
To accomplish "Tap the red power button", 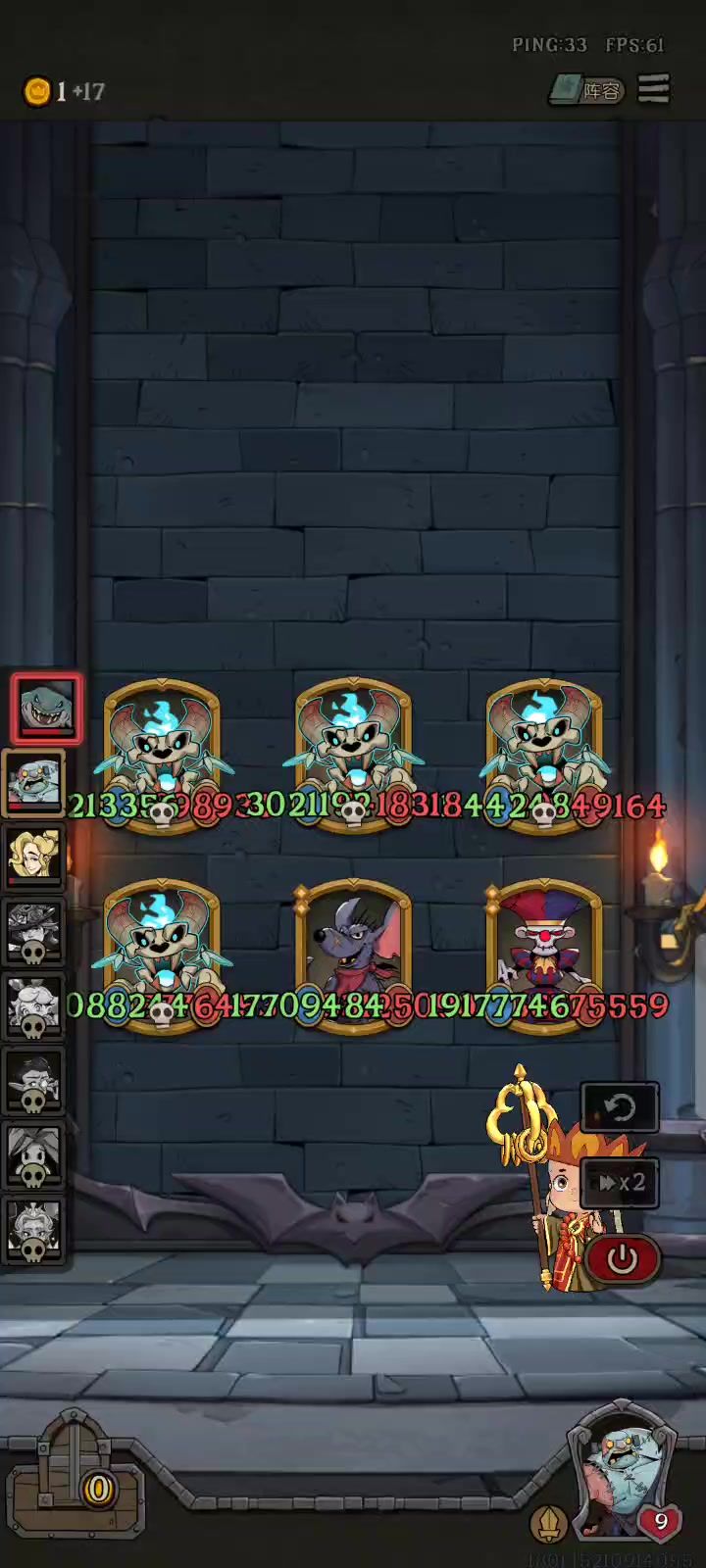I will tap(623, 1258).
